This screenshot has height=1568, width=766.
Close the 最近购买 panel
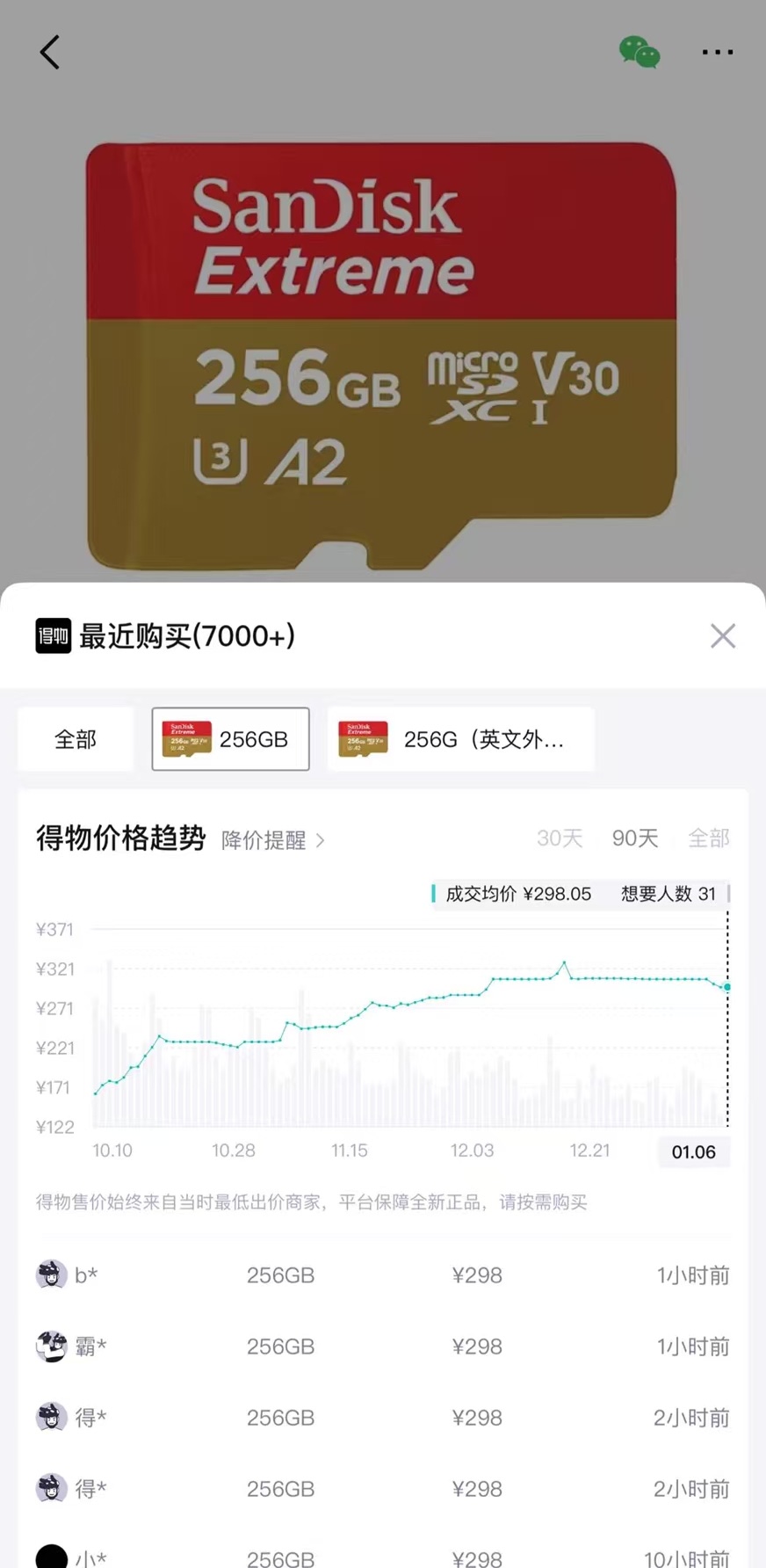tap(722, 635)
